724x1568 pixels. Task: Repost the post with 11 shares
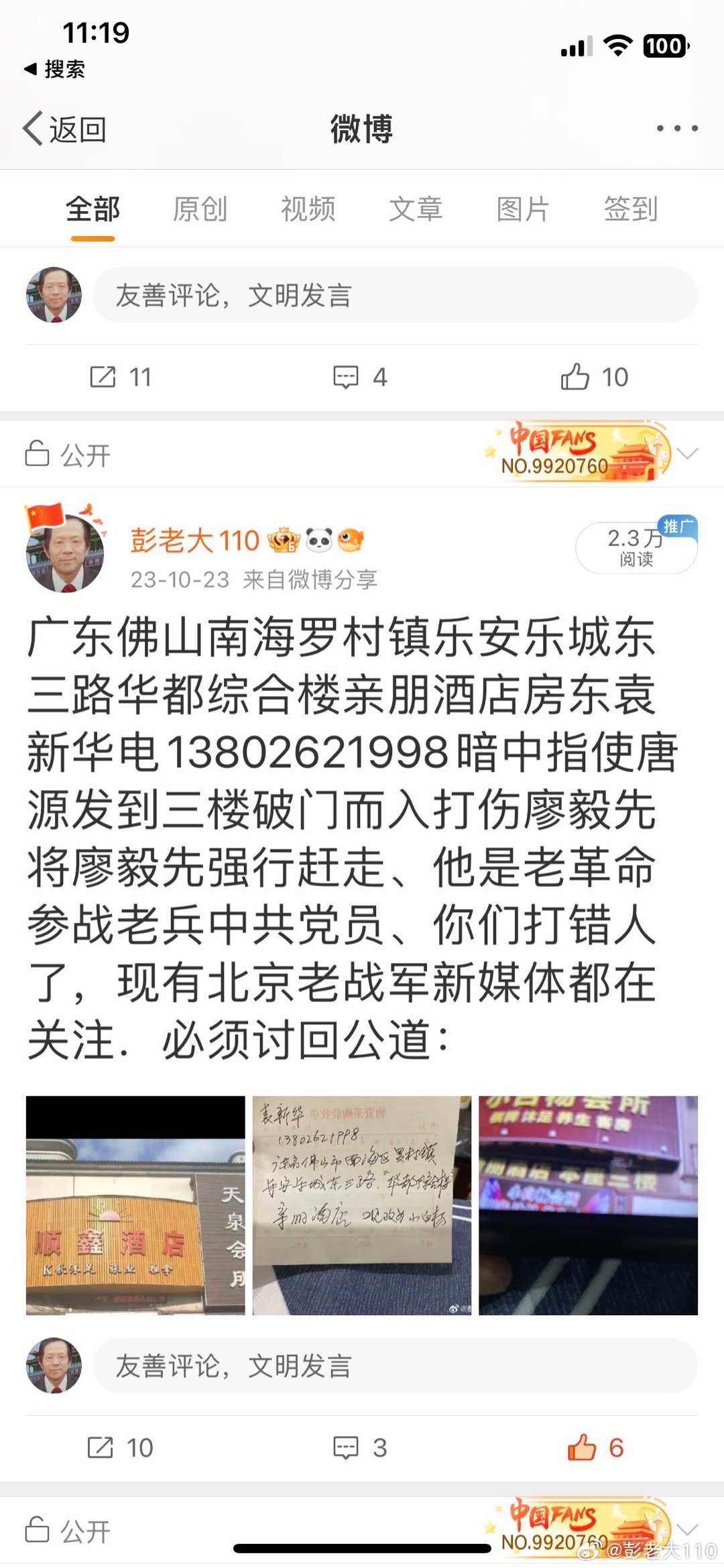(121, 377)
